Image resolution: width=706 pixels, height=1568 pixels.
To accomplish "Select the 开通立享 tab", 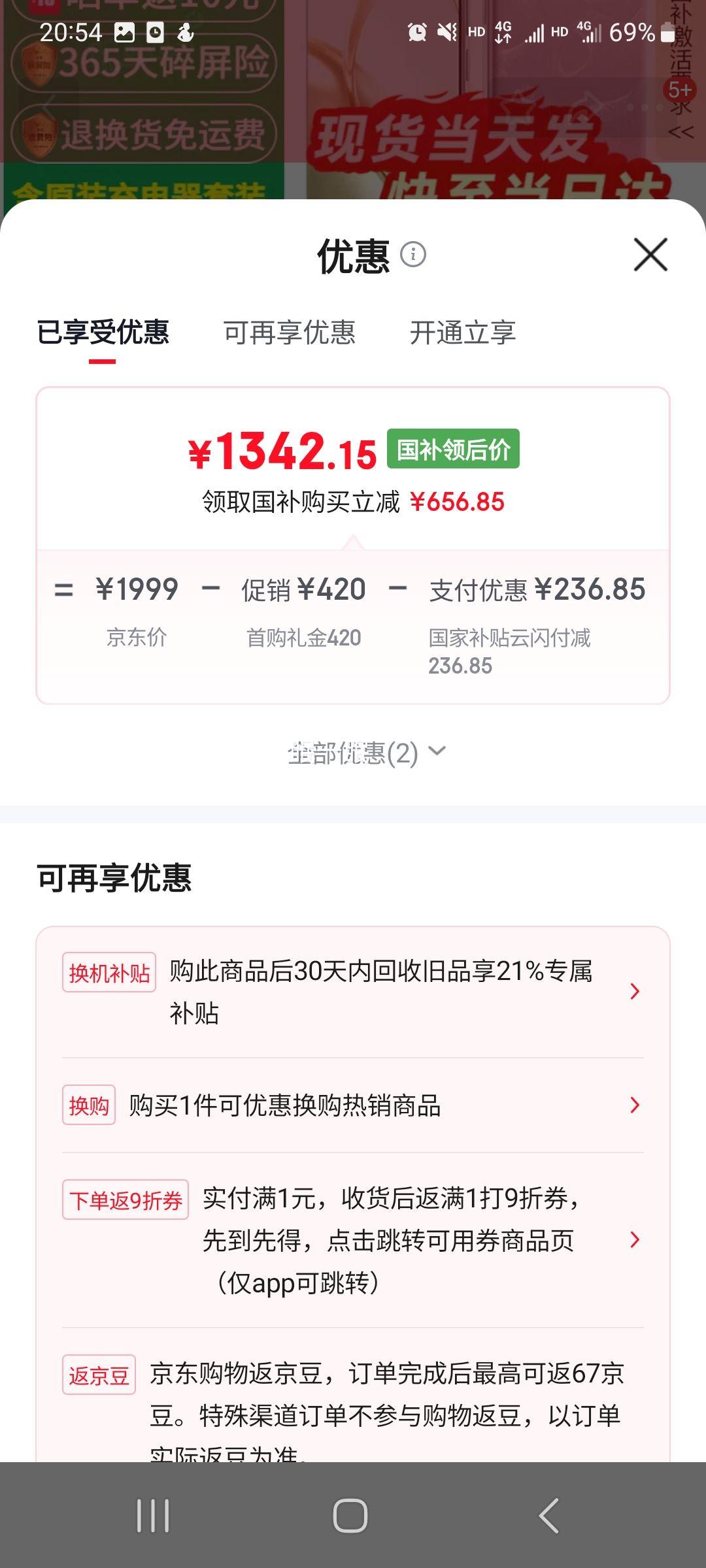I will [x=462, y=333].
